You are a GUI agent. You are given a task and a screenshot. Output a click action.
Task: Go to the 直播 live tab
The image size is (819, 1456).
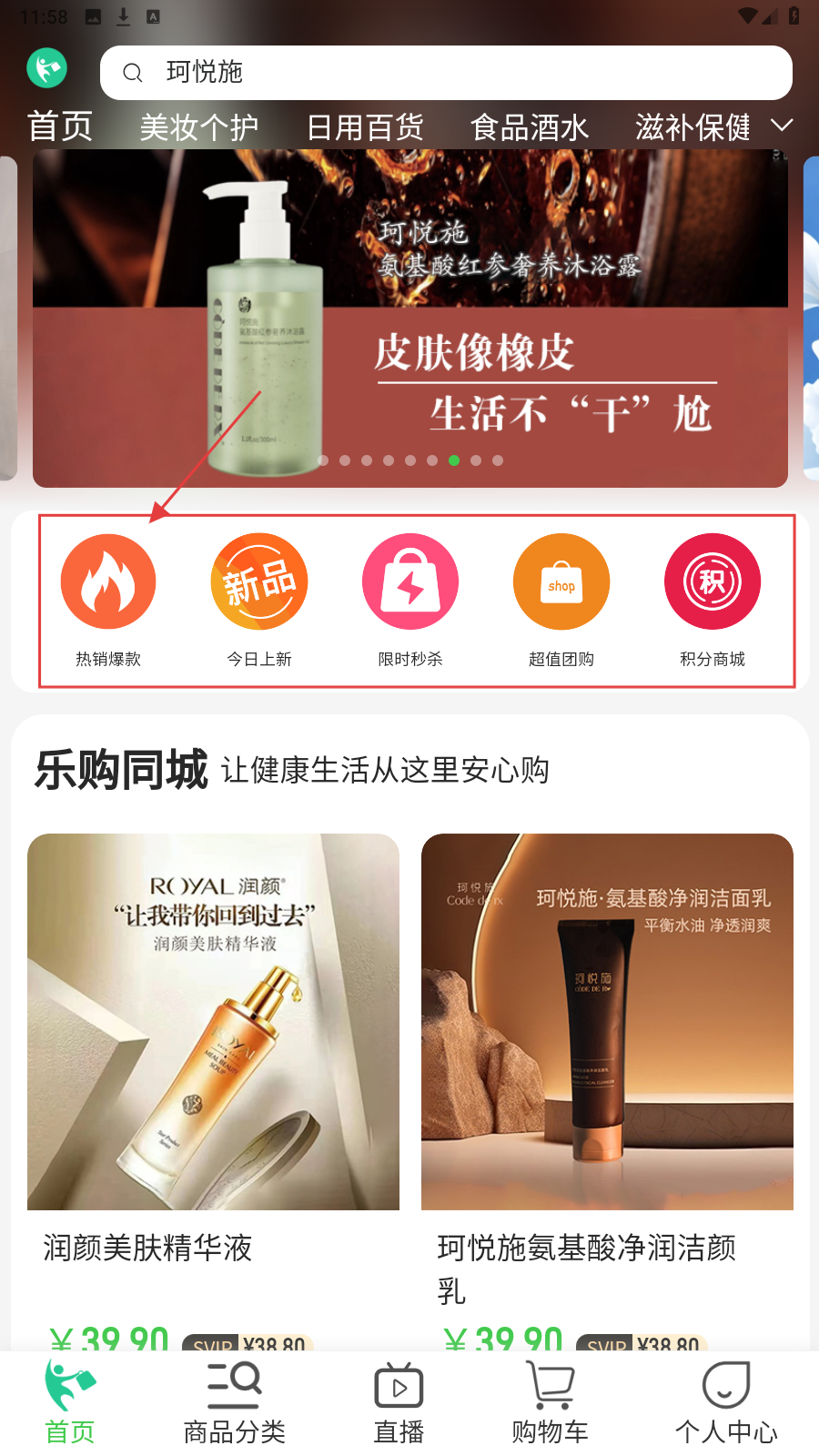[399, 1403]
